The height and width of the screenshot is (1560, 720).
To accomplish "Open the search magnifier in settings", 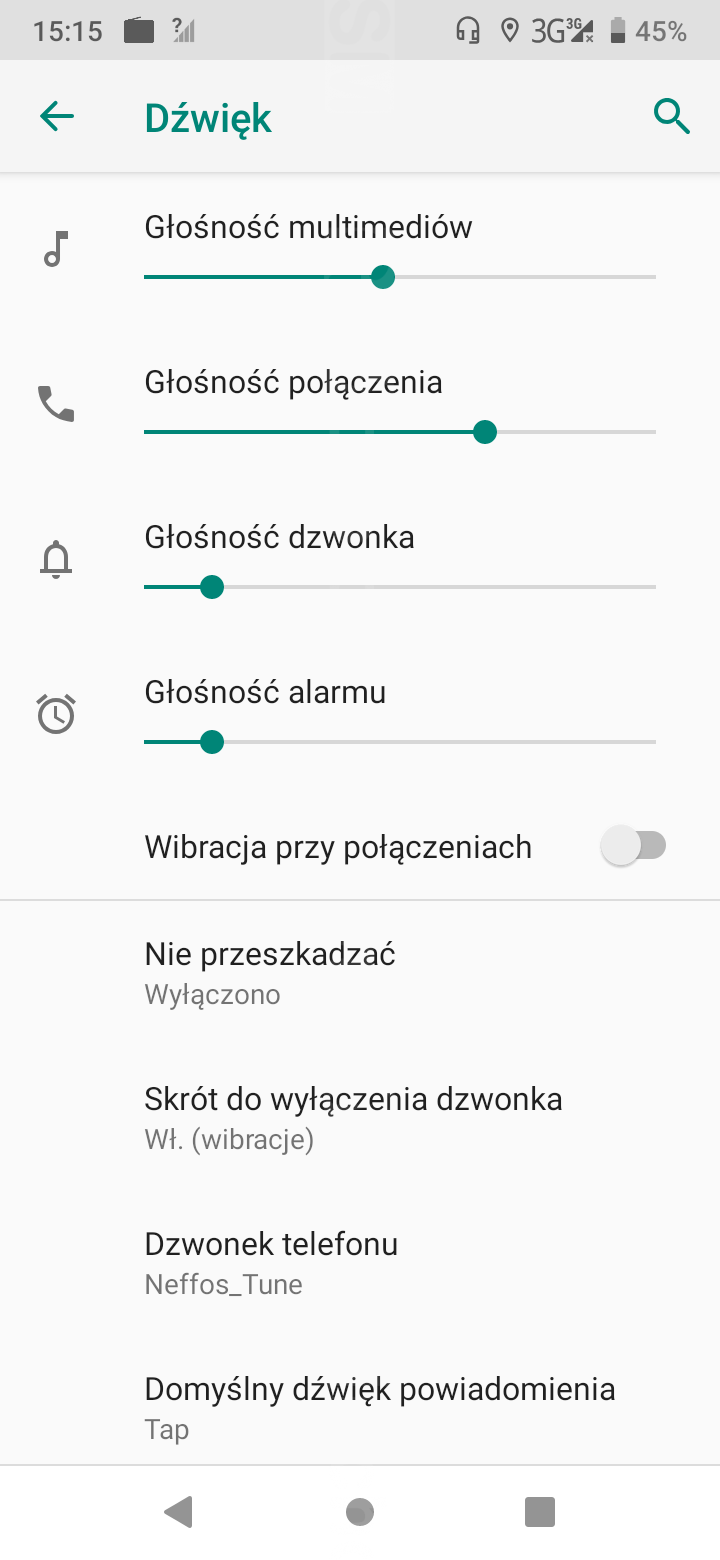I will pyautogui.click(x=671, y=117).
